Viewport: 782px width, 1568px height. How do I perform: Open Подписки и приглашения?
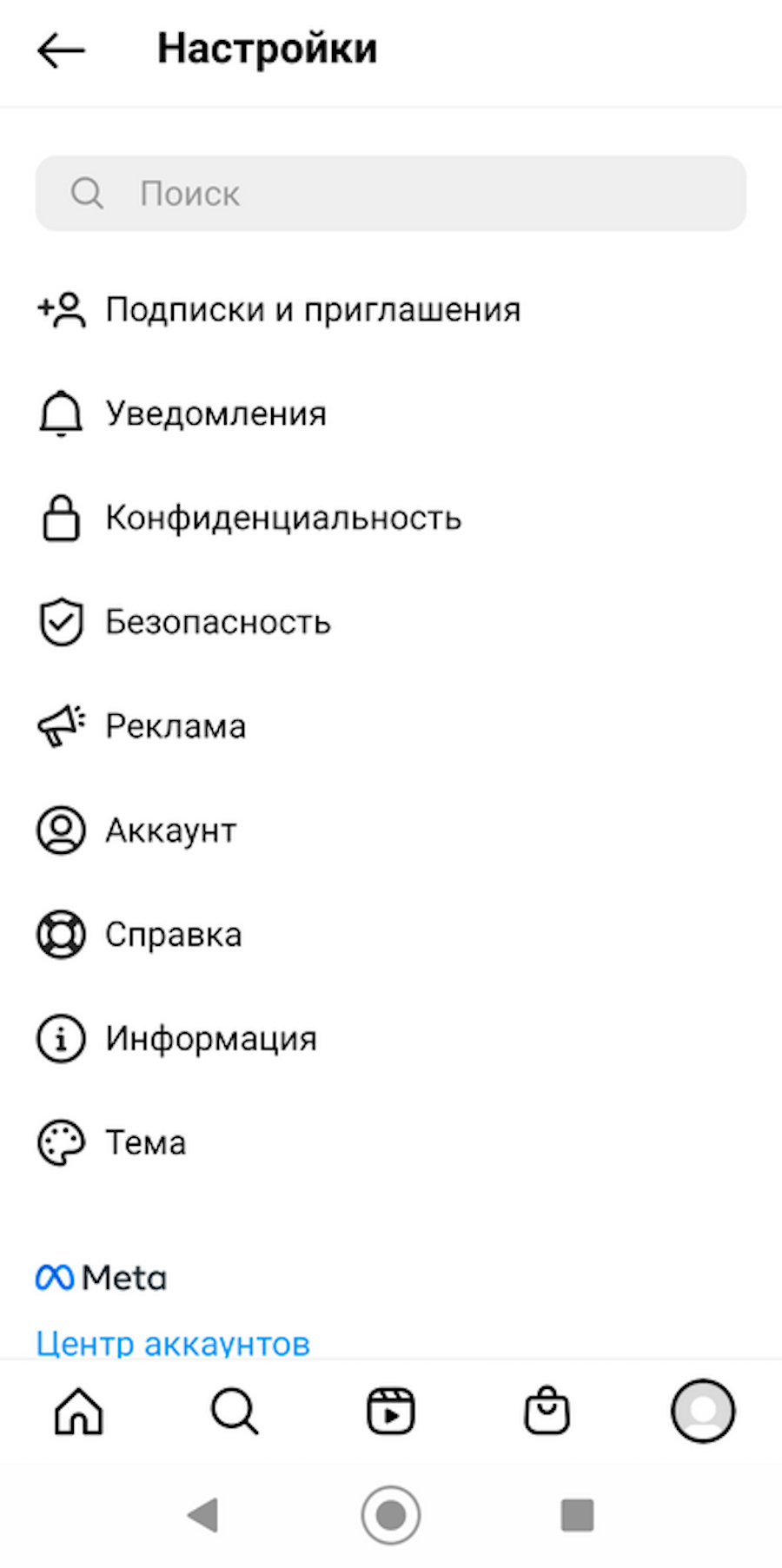pyautogui.click(x=313, y=310)
